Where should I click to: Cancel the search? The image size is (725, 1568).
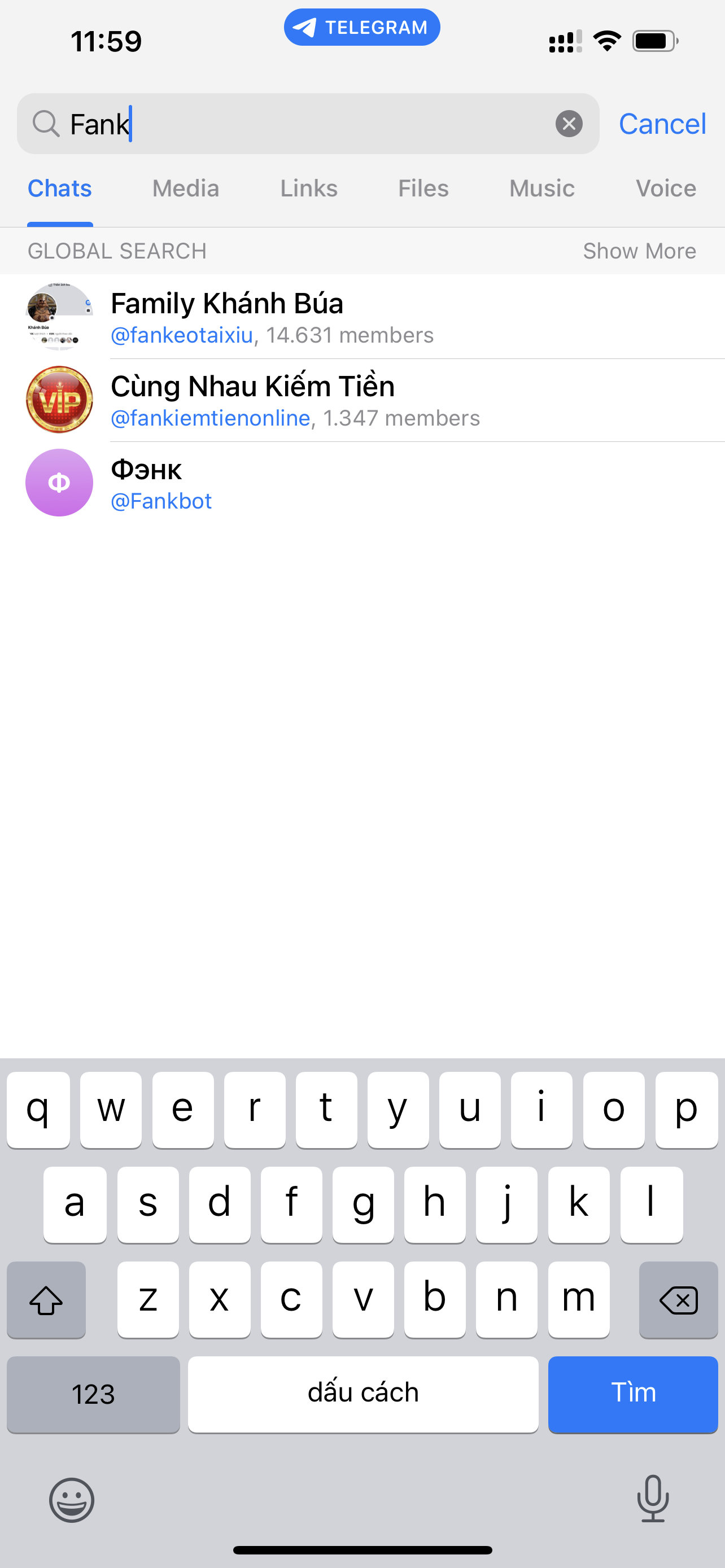(662, 124)
